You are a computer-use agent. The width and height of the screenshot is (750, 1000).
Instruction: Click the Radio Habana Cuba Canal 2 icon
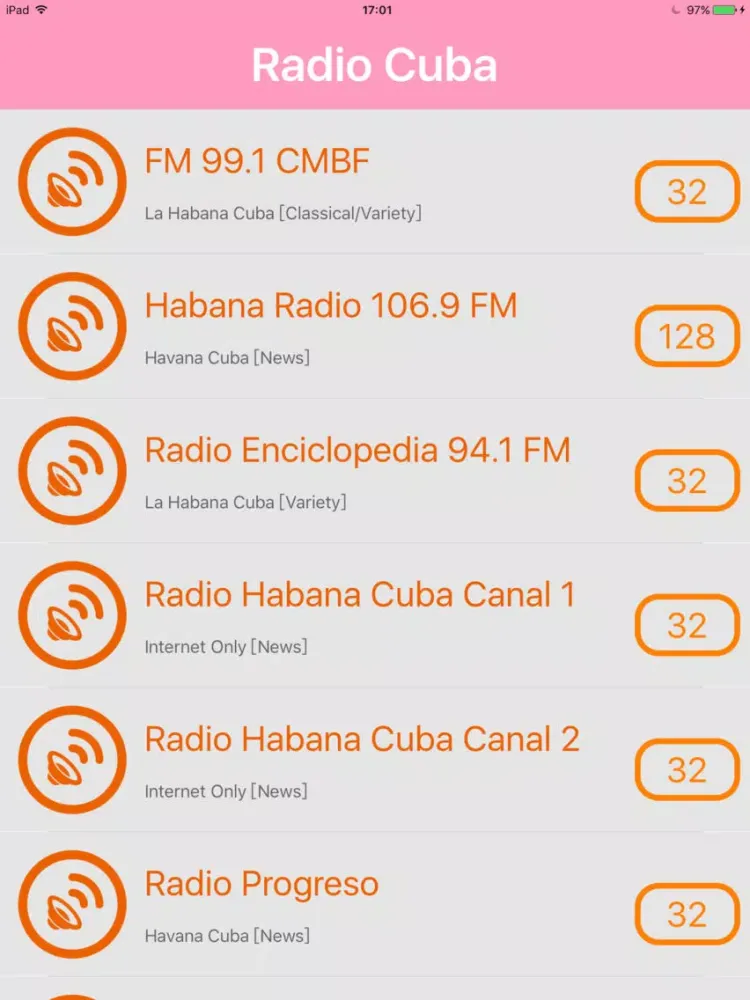[x=72, y=759]
